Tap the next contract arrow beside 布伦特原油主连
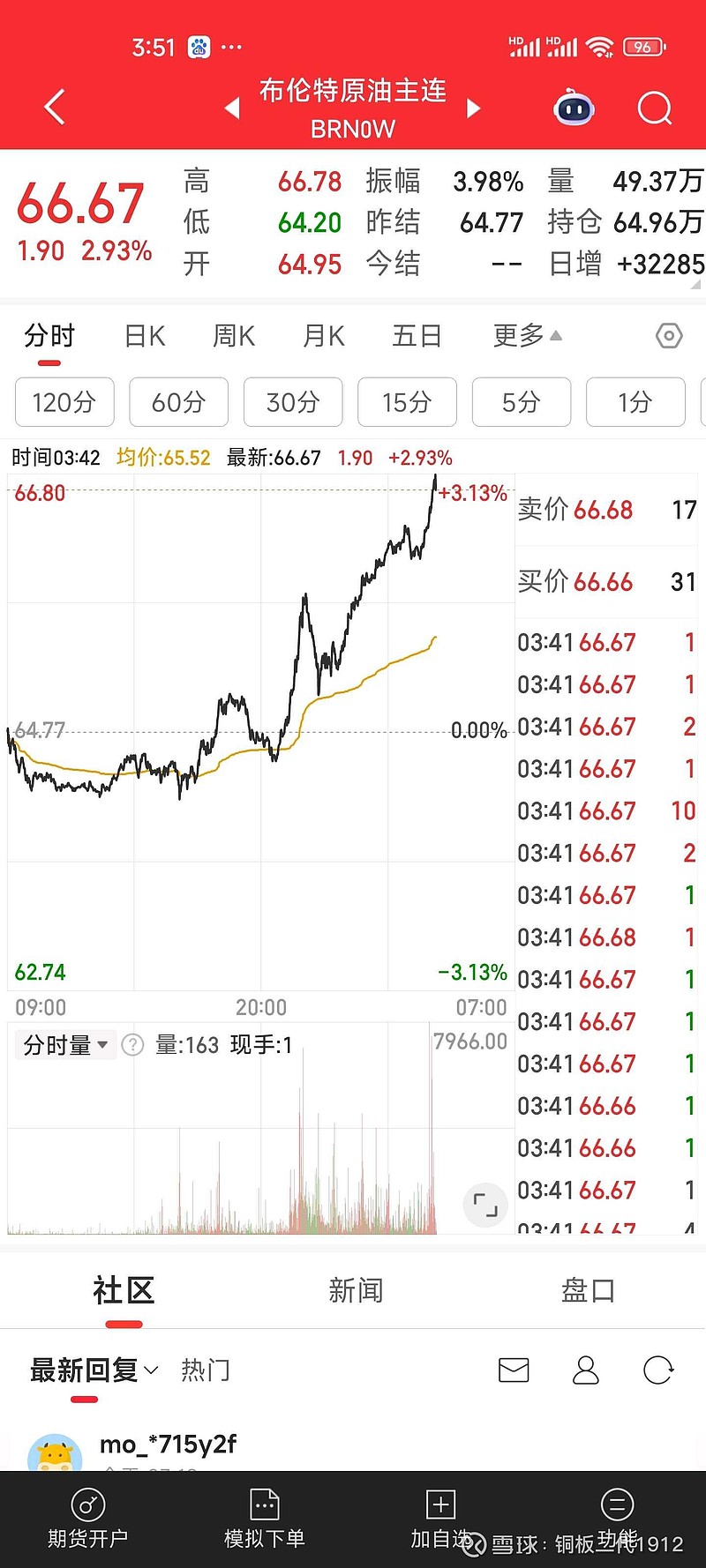This screenshot has width=706, height=1568. [x=474, y=108]
